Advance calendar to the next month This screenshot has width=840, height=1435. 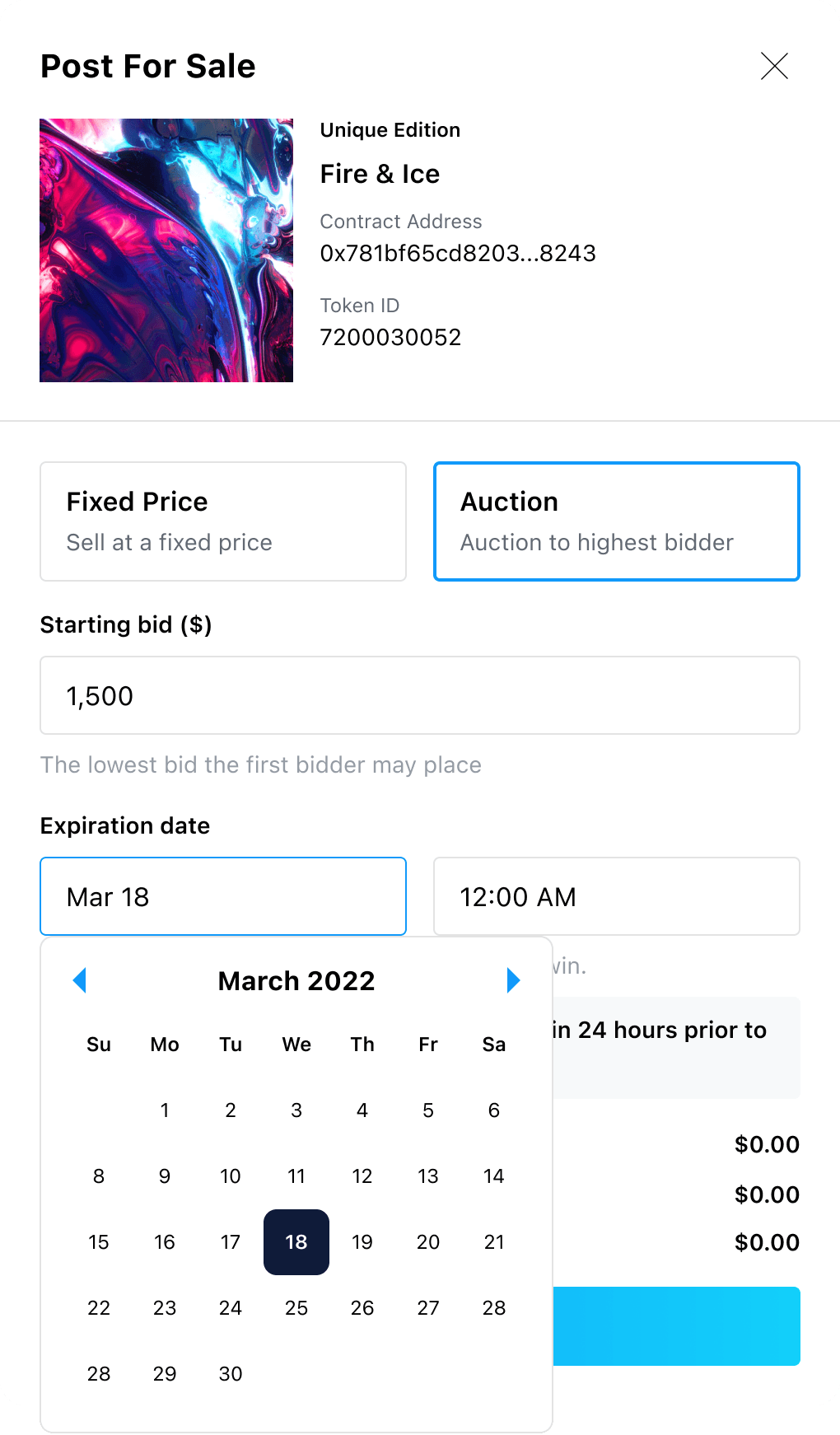pyautogui.click(x=513, y=980)
